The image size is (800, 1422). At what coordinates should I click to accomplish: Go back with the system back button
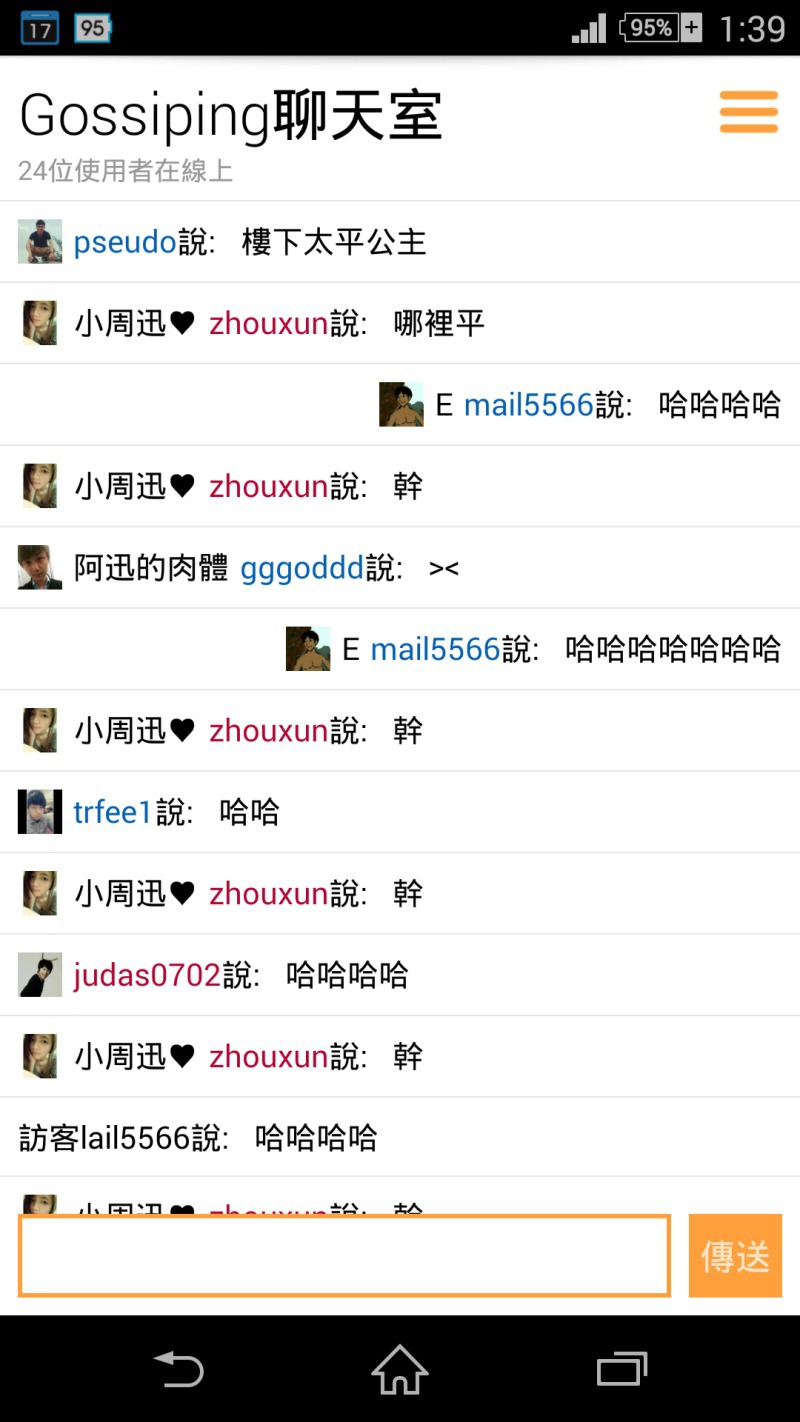pos(179,1369)
